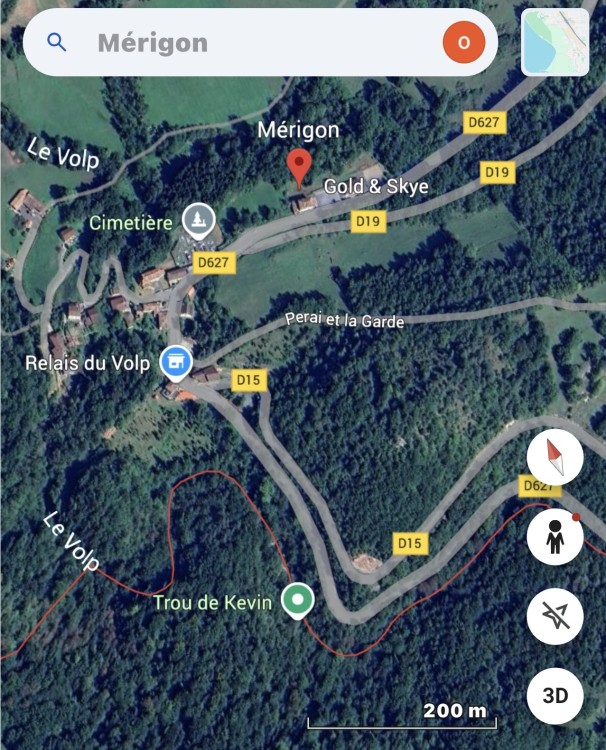This screenshot has height=750, width=606.
Task: Open the Gold & Skye place label
Action: click(x=362, y=187)
